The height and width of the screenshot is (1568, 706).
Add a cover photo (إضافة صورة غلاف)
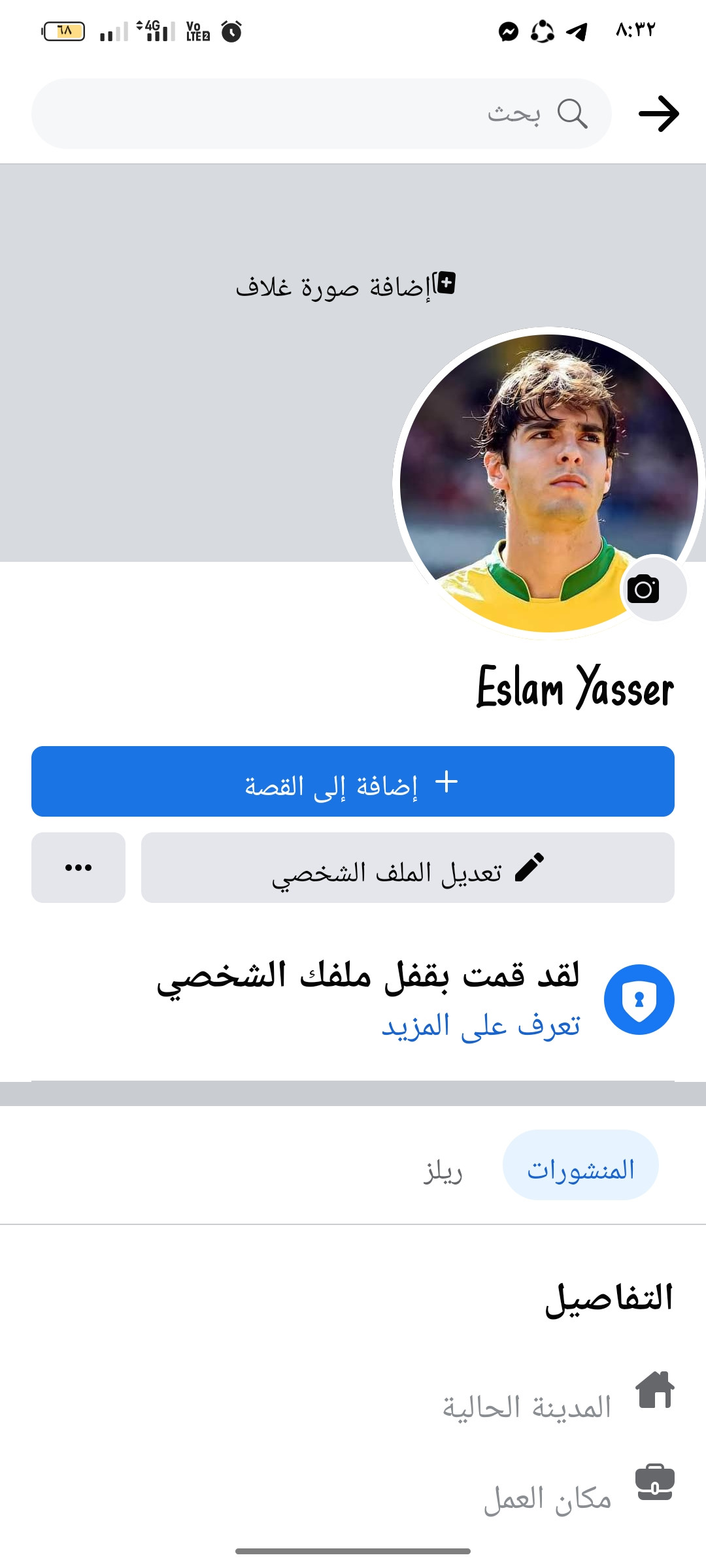click(x=345, y=286)
